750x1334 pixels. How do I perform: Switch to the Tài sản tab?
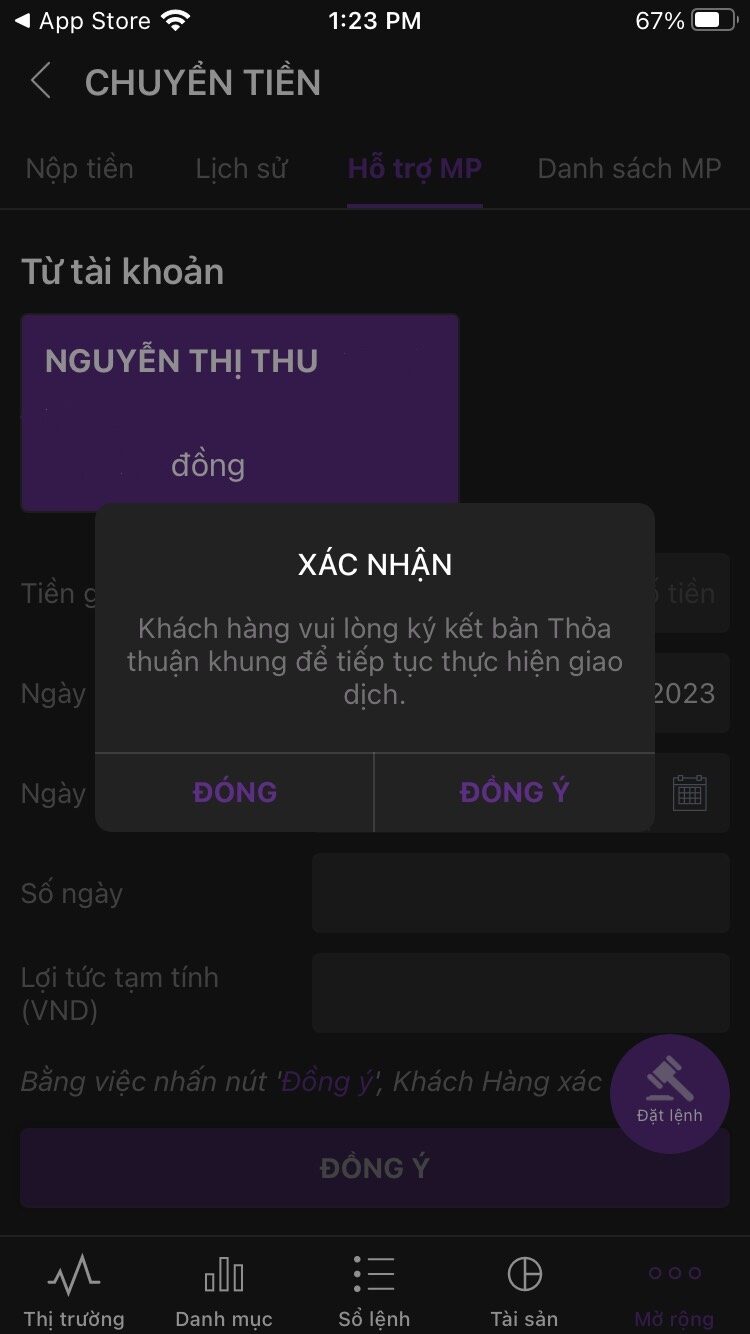[524, 1290]
